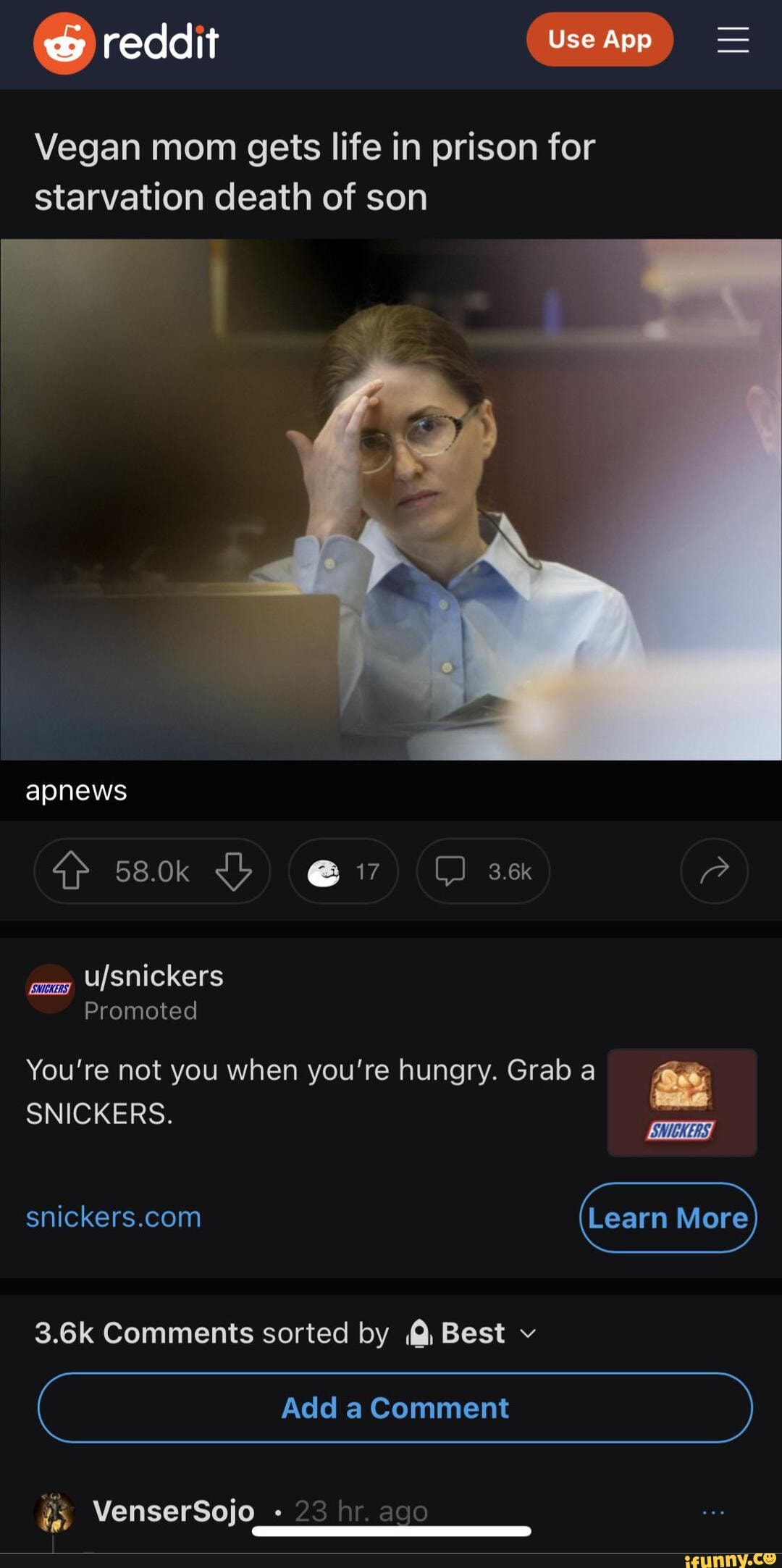The height and width of the screenshot is (1568, 782).
Task: Open the u/snickers profile
Action: click(x=154, y=976)
